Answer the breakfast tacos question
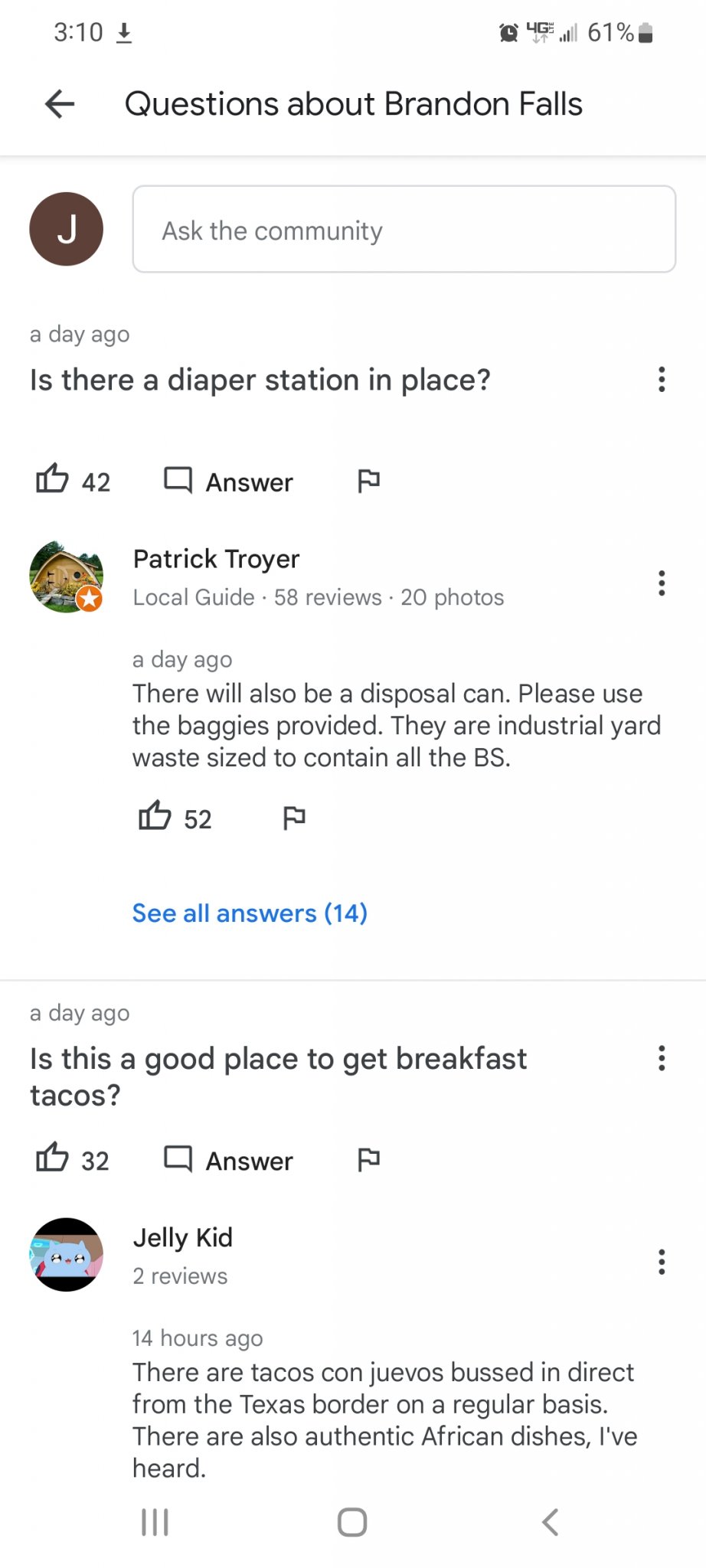Viewport: 706px width, 1568px height. 229,1160
